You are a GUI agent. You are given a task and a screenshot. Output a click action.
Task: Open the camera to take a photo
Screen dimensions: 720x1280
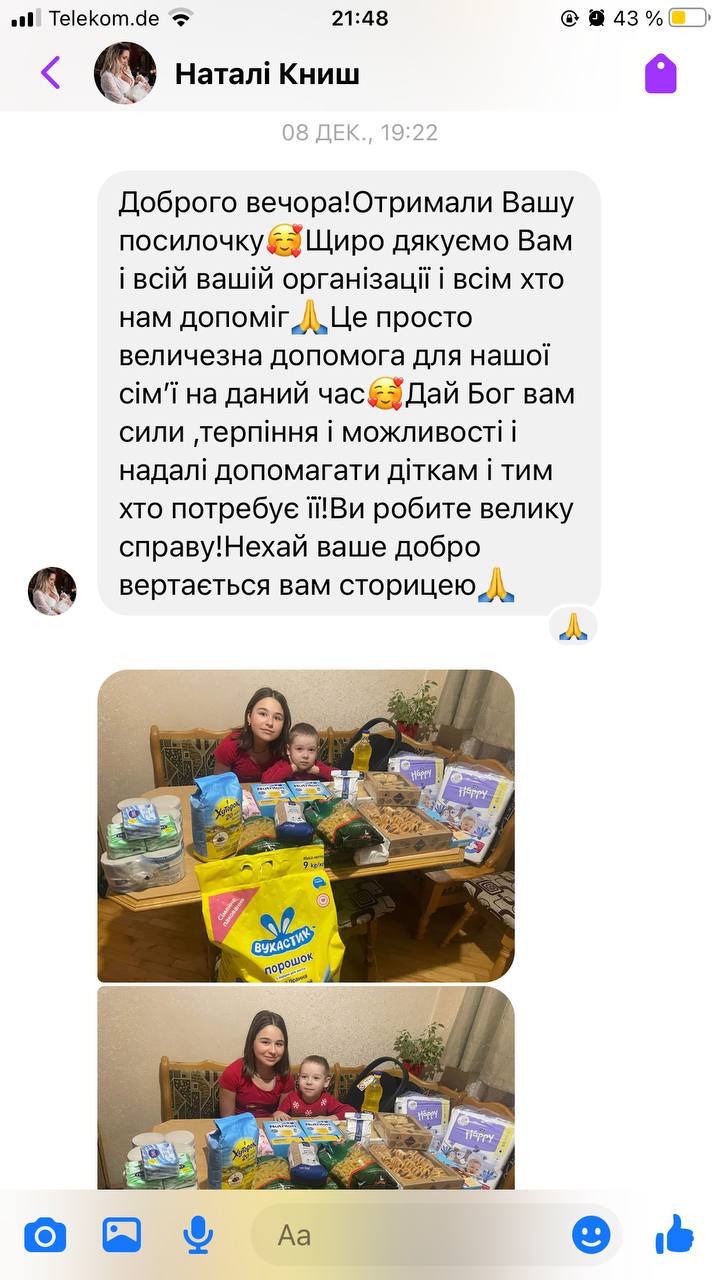[x=45, y=1236]
